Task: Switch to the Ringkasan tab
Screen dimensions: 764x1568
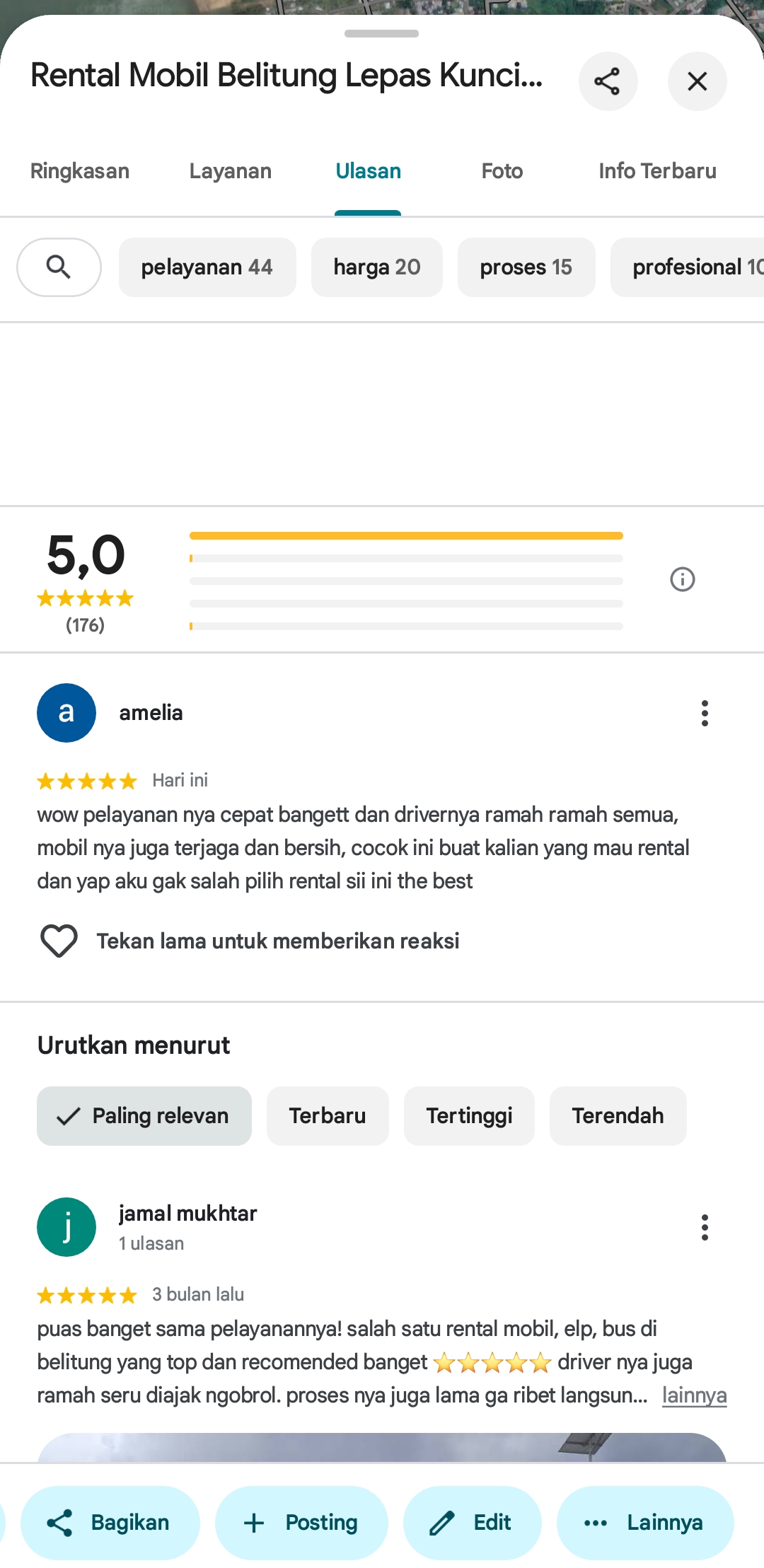Action: pos(80,171)
